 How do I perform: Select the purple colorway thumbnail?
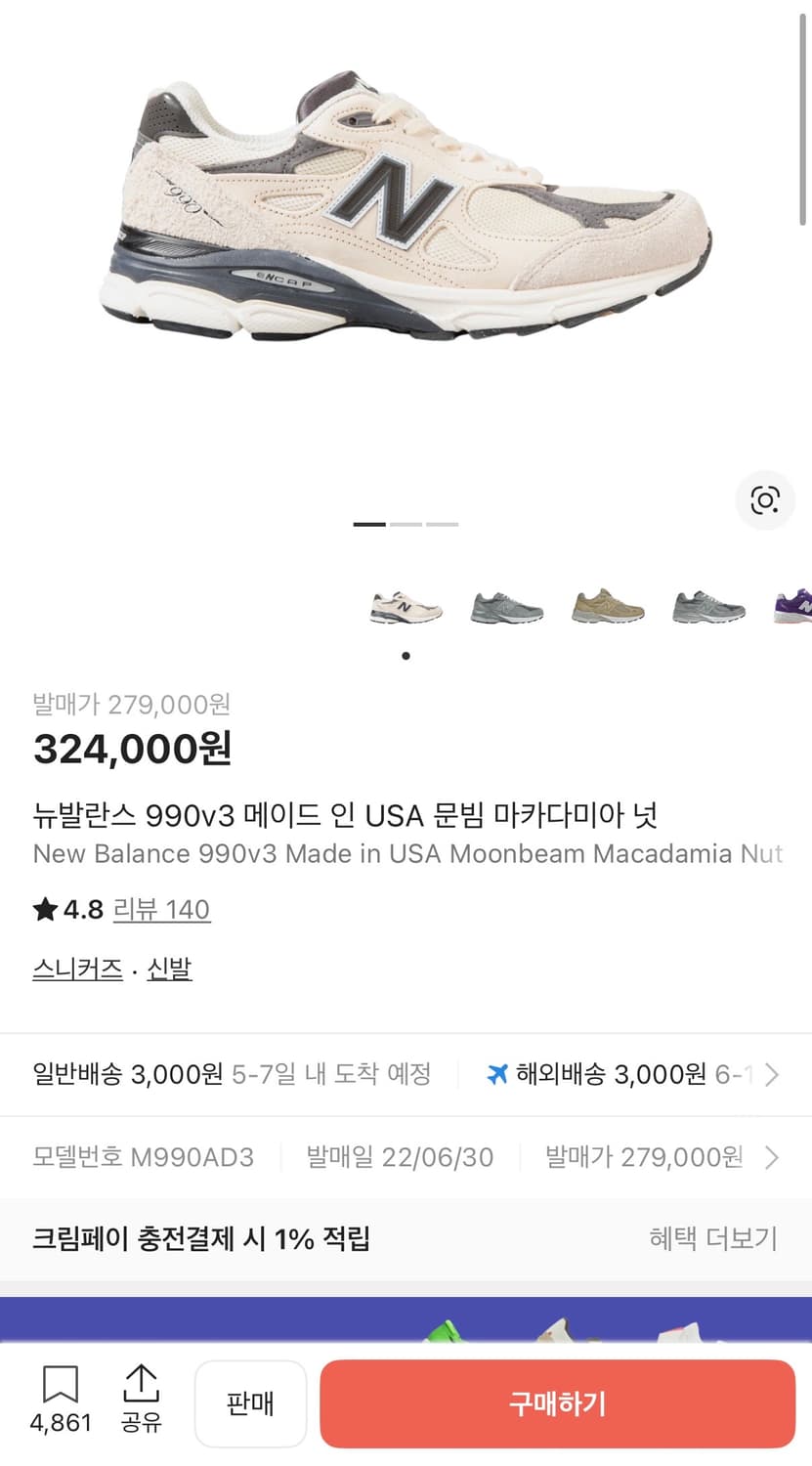(800, 606)
